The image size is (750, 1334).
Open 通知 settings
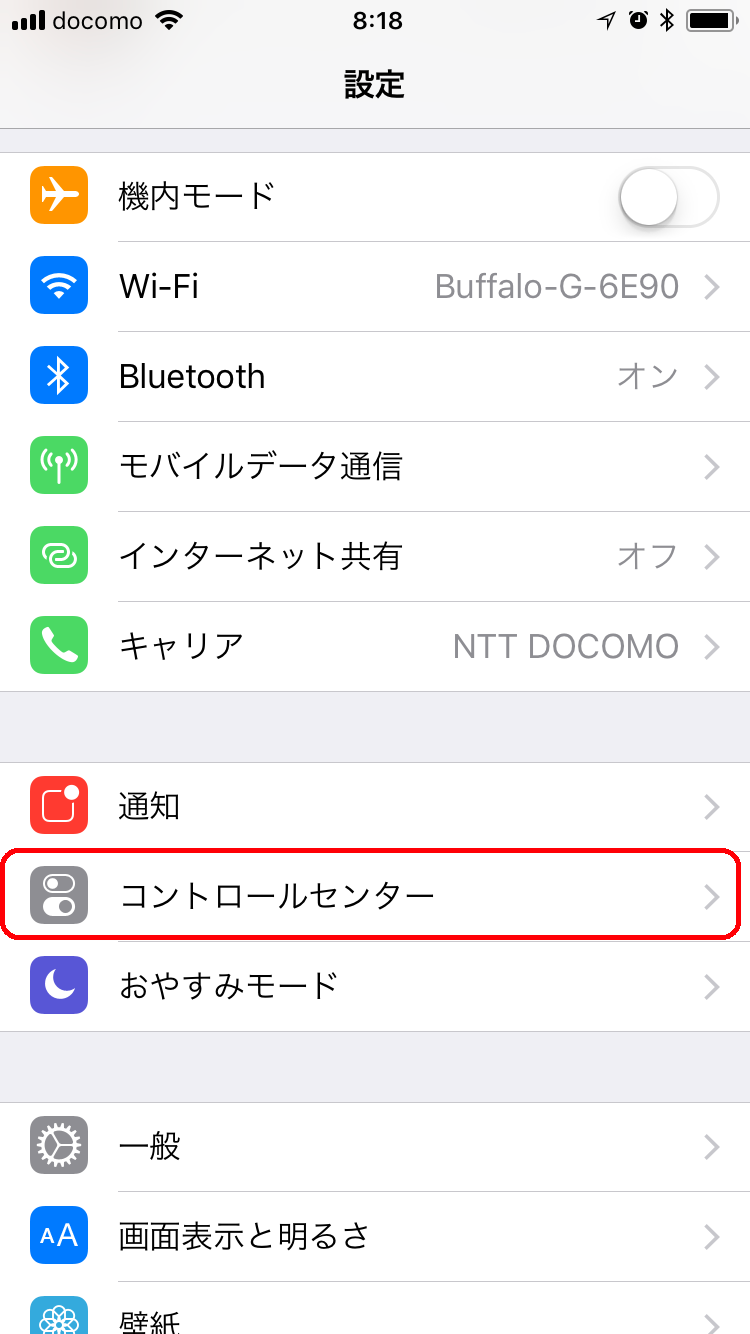coord(375,807)
